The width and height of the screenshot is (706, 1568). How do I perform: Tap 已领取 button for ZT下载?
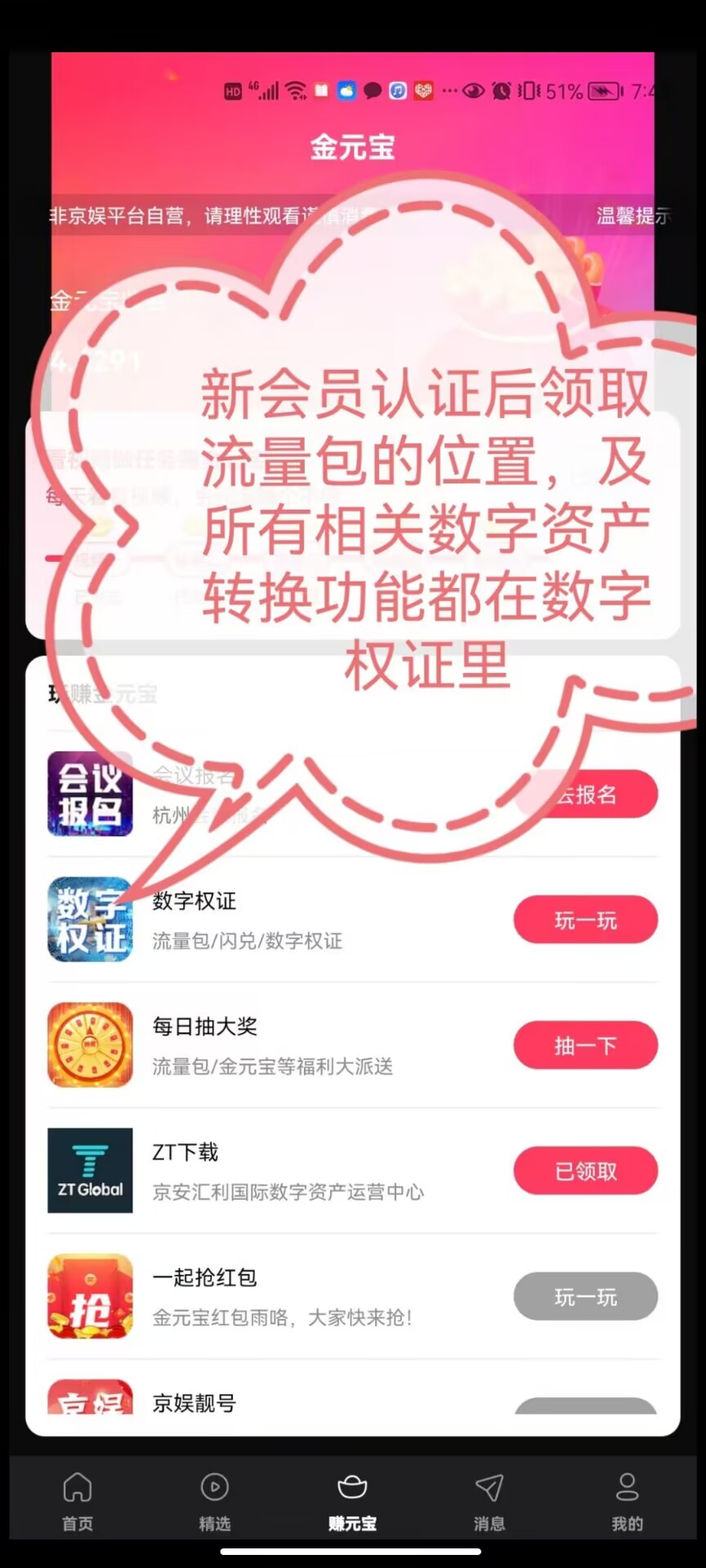585,1171
